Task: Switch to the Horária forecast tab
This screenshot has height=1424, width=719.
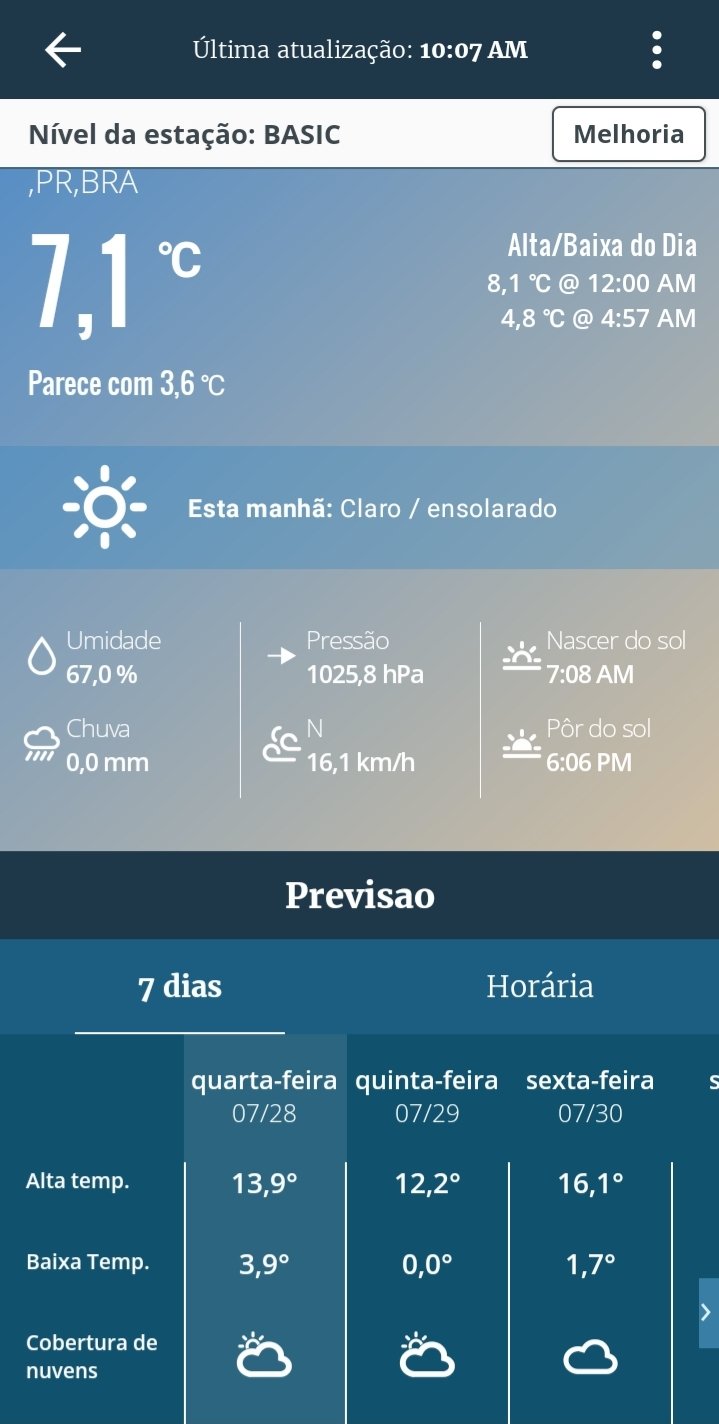Action: (540, 987)
